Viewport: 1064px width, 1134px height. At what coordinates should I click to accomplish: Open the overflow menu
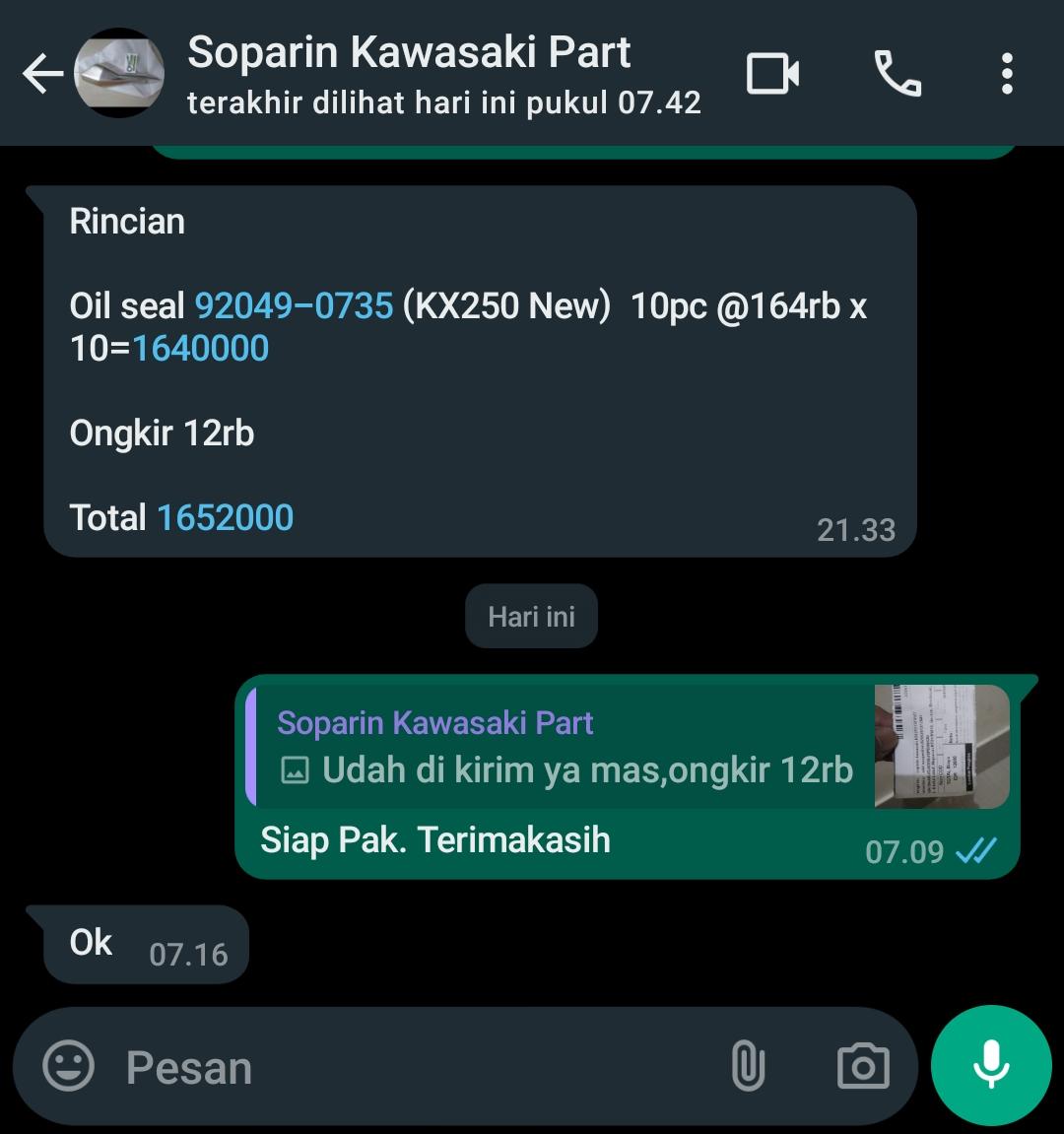tap(1006, 74)
